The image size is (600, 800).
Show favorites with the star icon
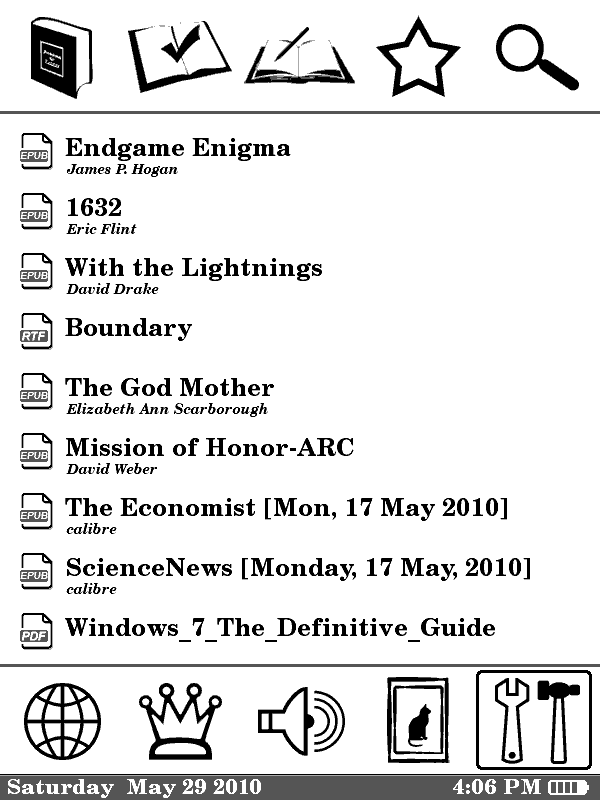[x=417, y=55]
